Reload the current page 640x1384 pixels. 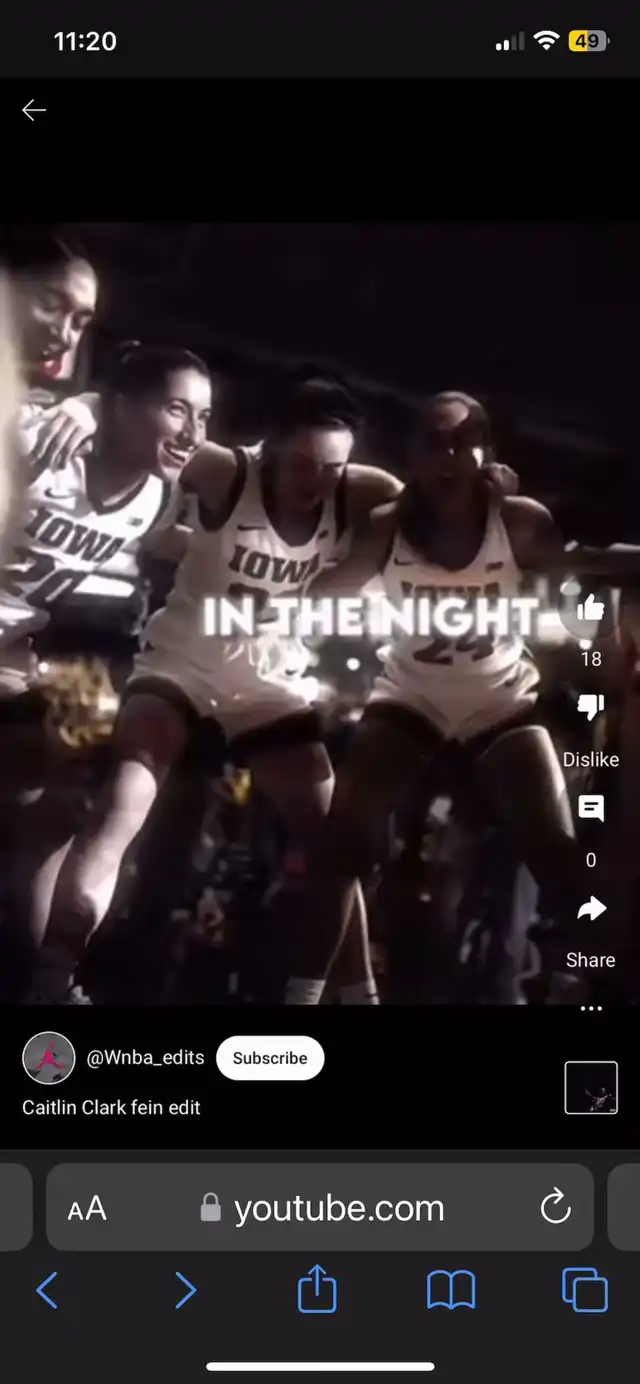click(x=555, y=1208)
